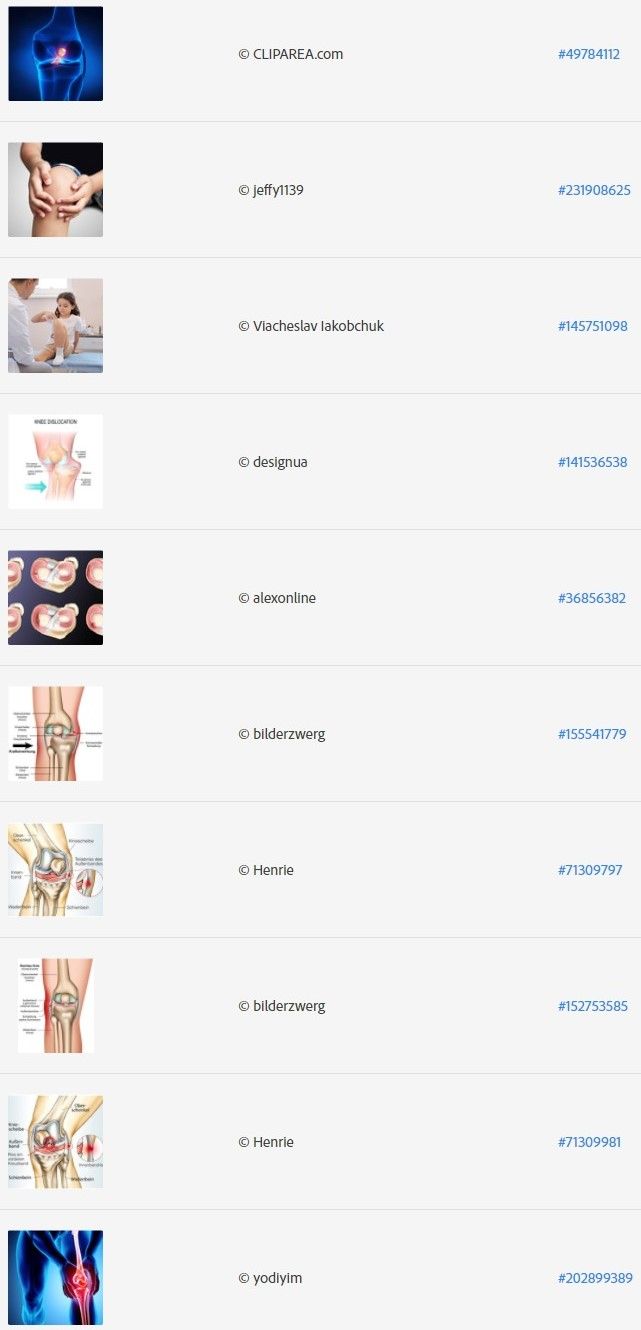The width and height of the screenshot is (641, 1330).
Task: View the Viacheslav Iakobchuk photo thumbnail
Action: pyautogui.click(x=55, y=326)
